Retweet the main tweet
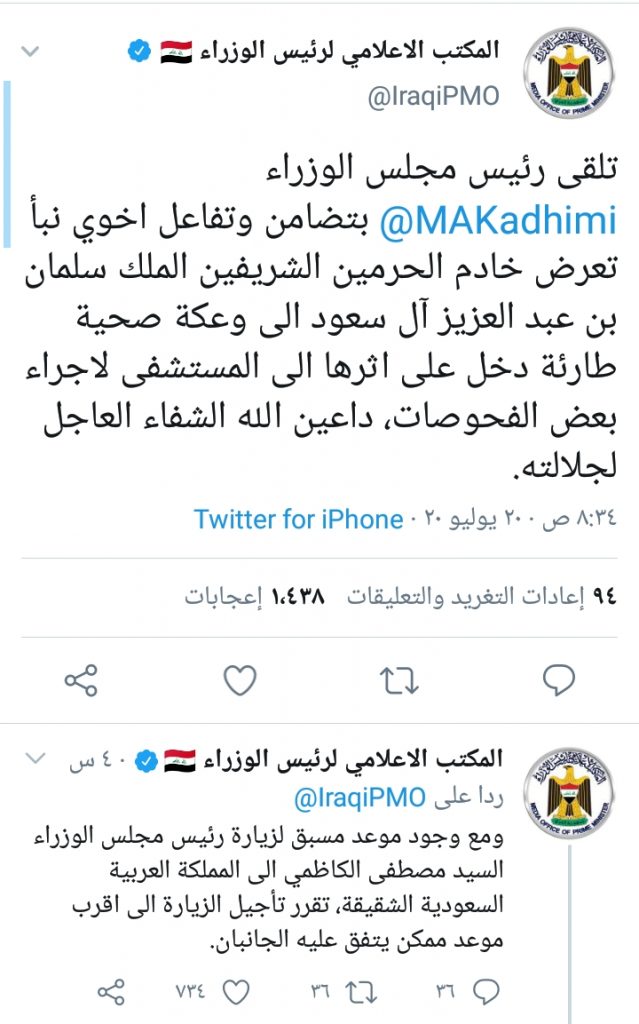This screenshot has width=639, height=1024. tap(399, 680)
